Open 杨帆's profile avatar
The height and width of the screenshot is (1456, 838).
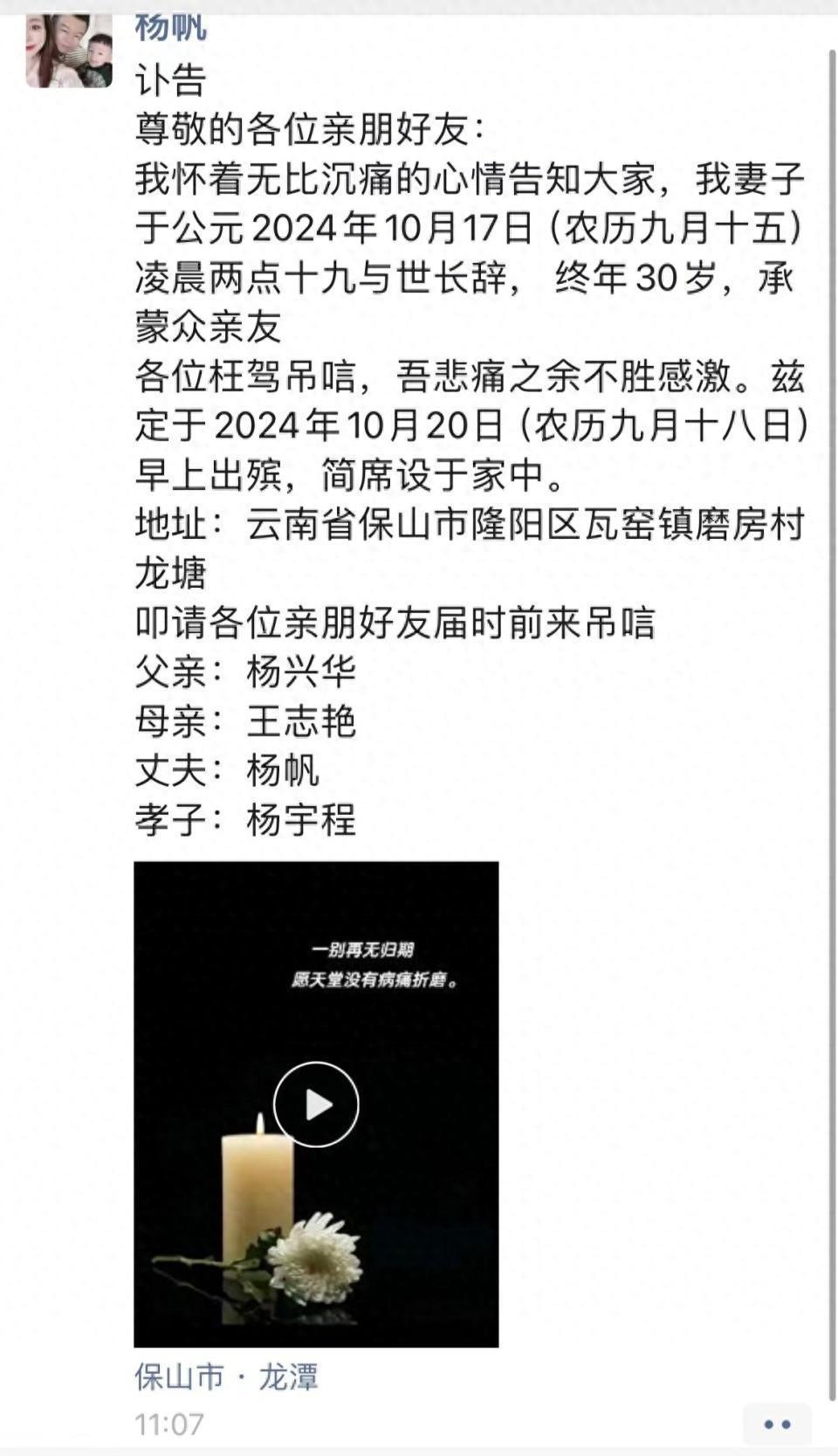click(69, 49)
